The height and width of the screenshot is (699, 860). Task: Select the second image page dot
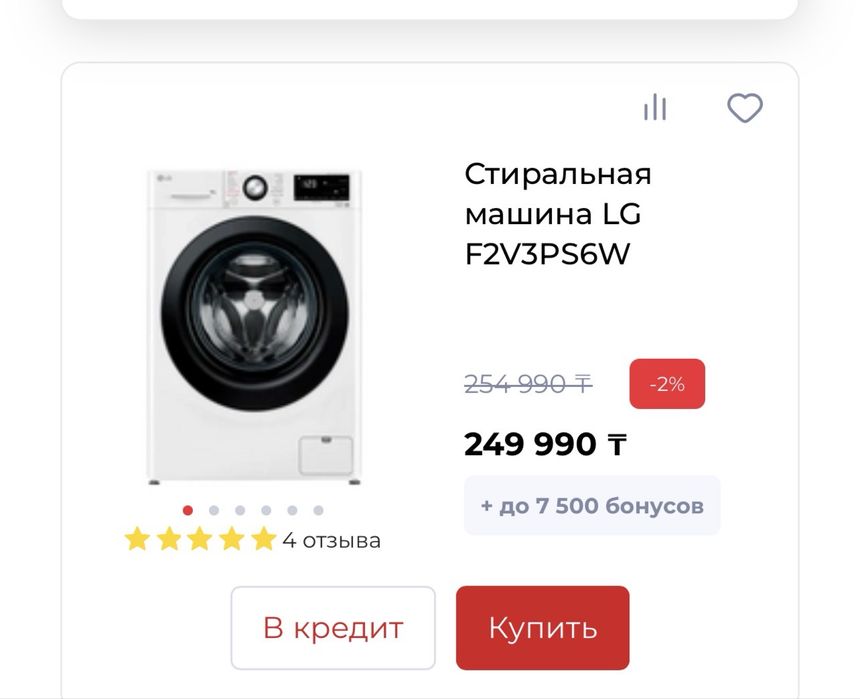point(214,510)
